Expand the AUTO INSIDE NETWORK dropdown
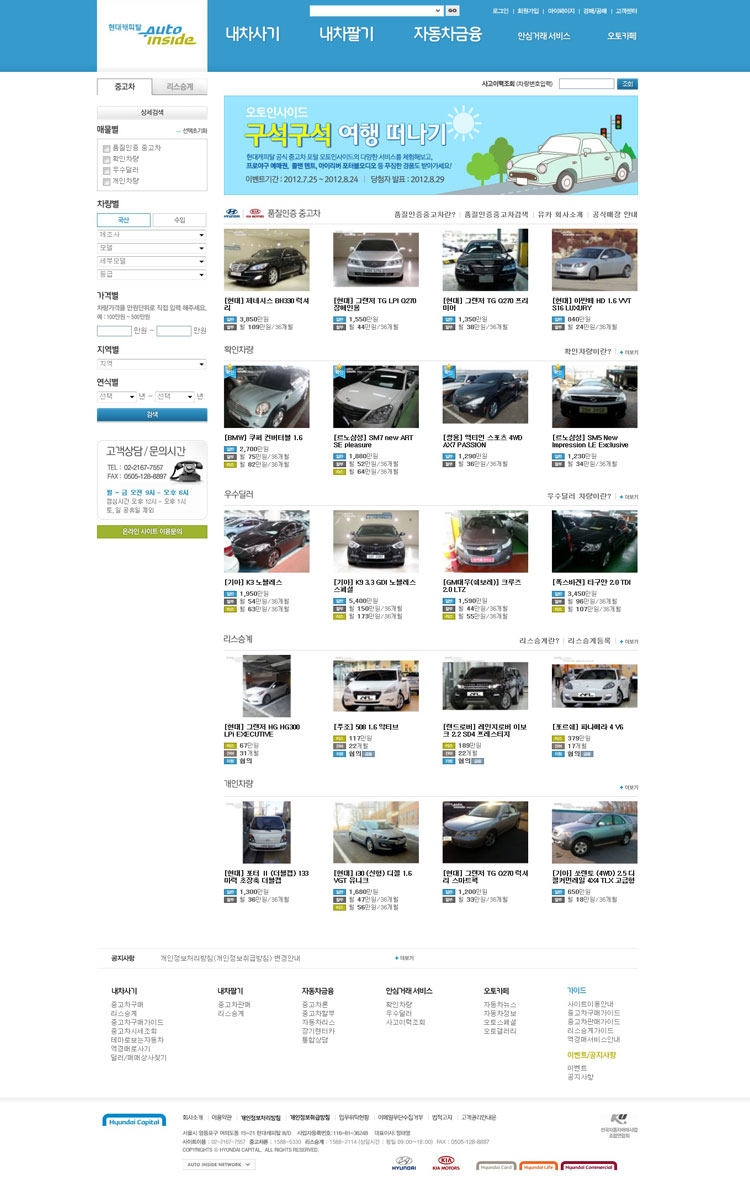The height and width of the screenshot is (1192, 750). (218, 1164)
